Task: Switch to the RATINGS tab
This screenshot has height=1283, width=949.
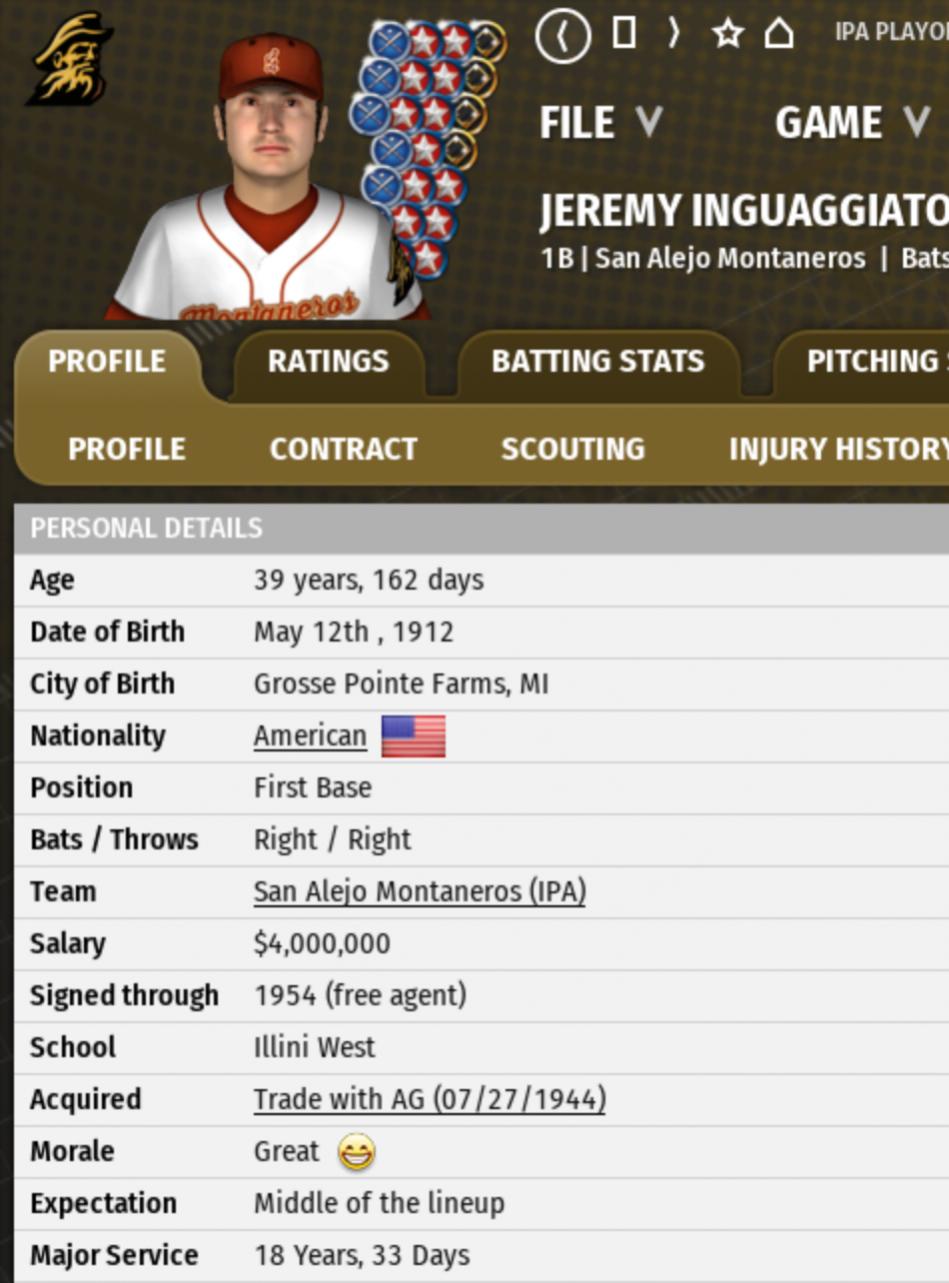Action: [328, 361]
